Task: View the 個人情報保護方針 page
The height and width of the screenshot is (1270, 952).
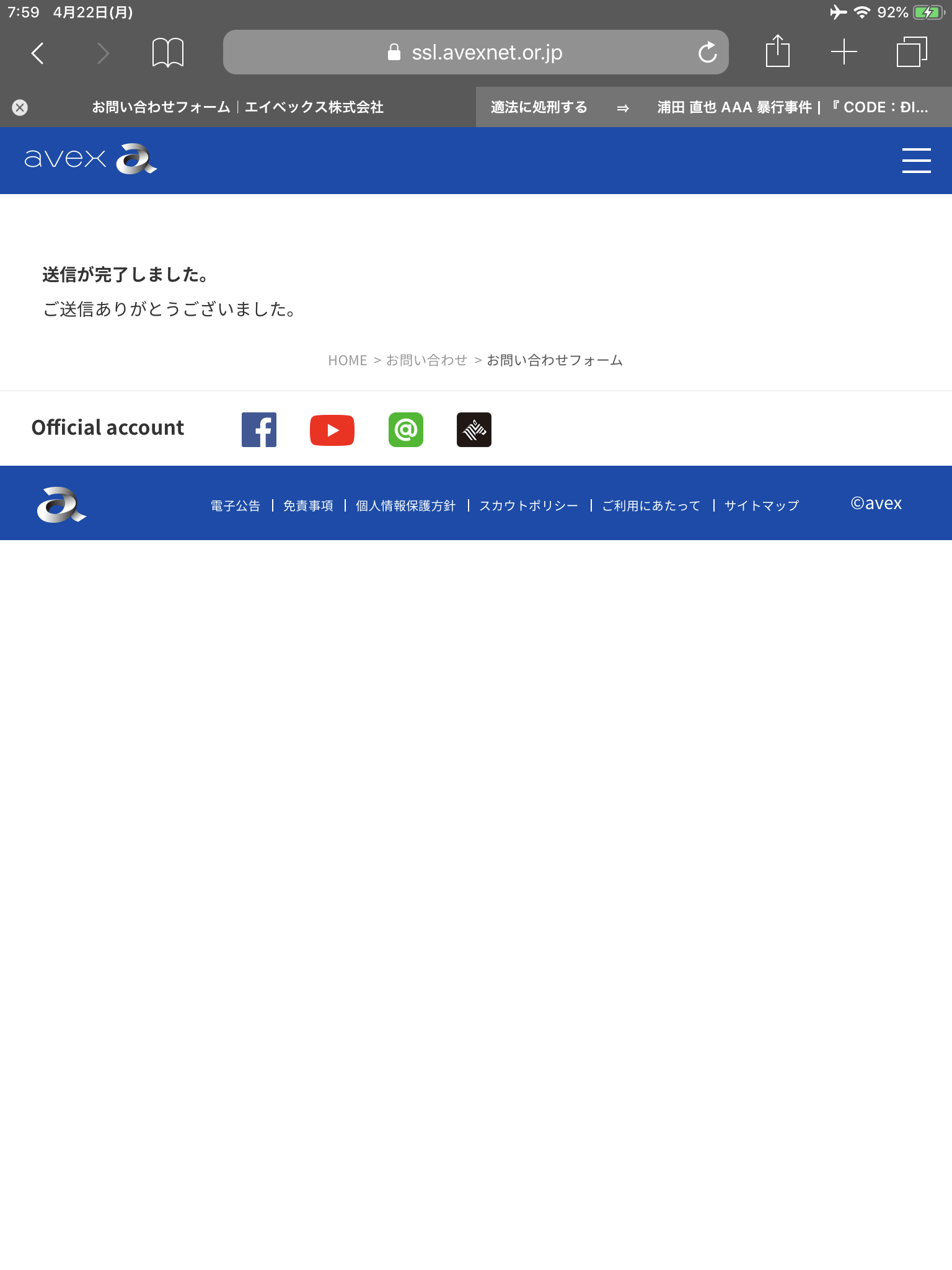Action: click(x=405, y=506)
